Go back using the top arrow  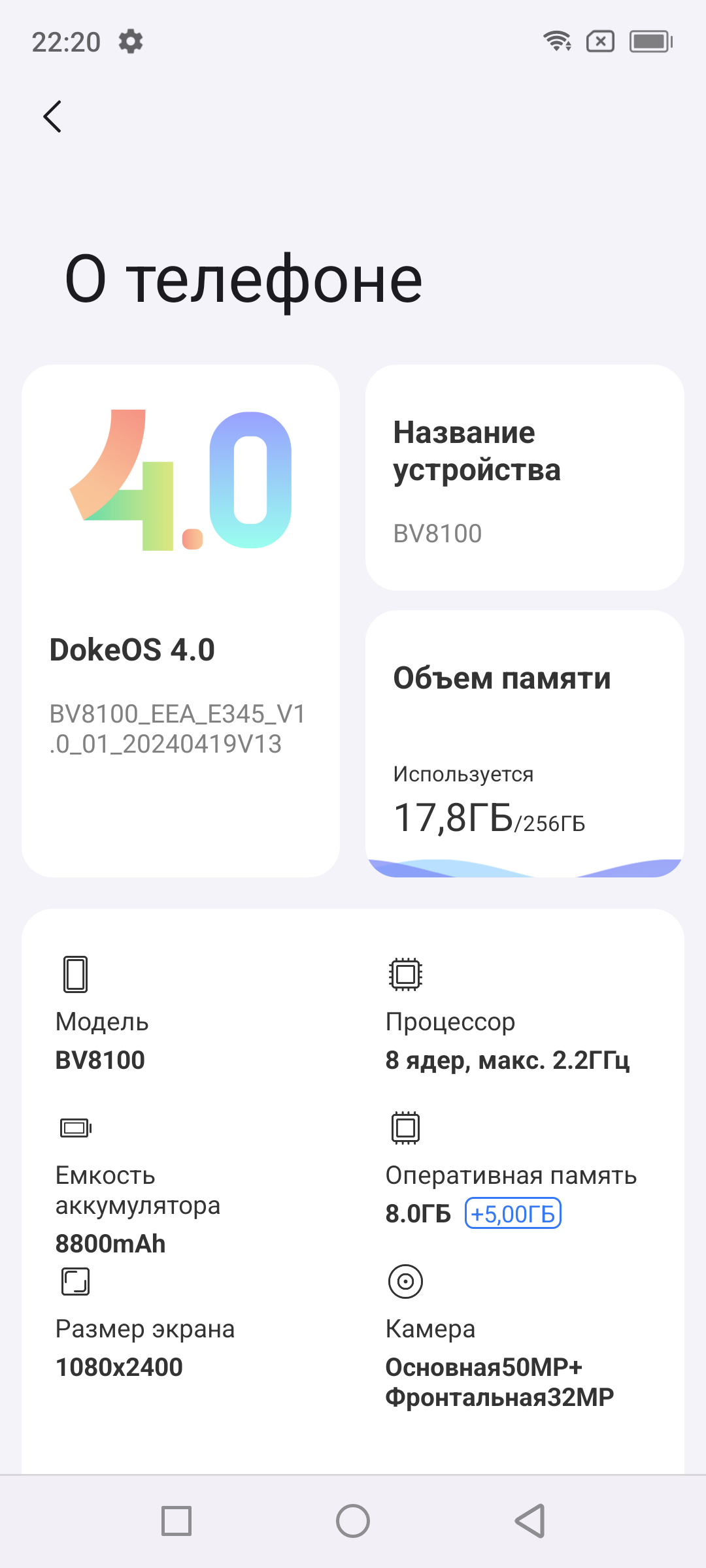pos(52,117)
